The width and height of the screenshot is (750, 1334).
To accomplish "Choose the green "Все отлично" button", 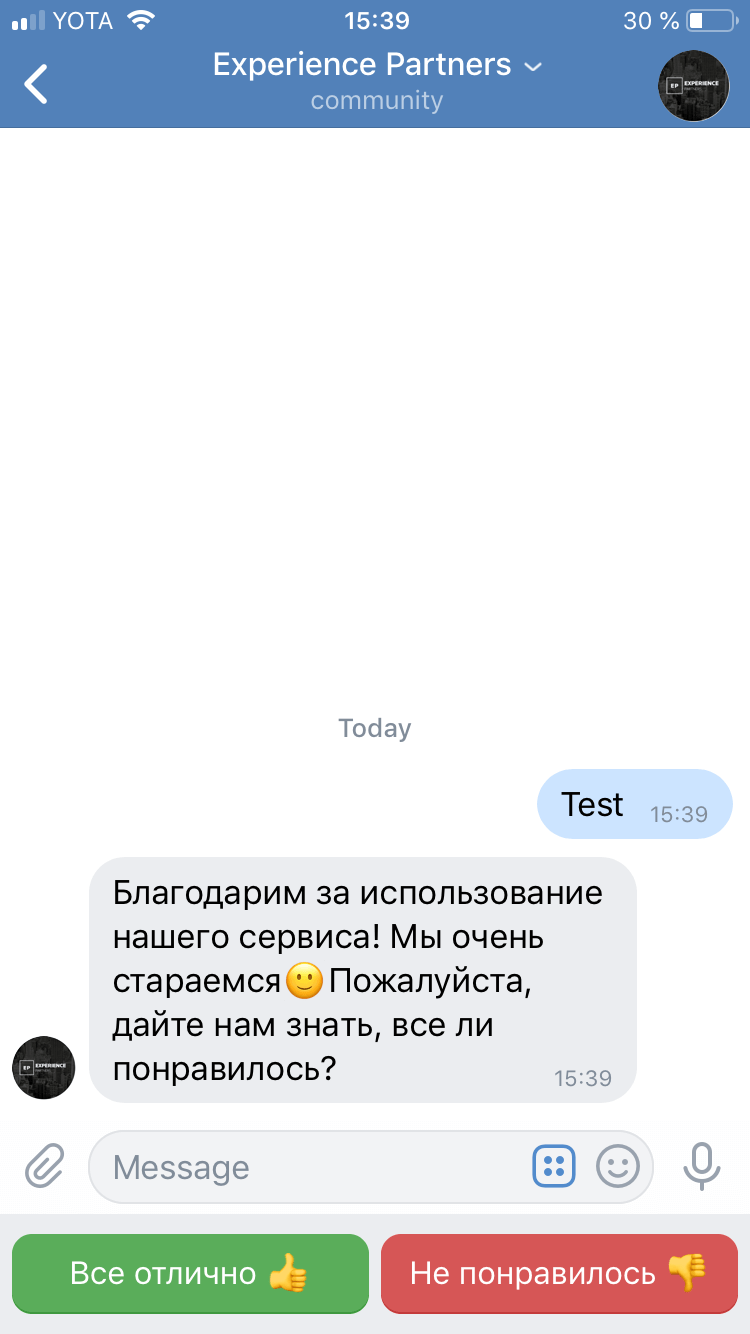I will (190, 1273).
